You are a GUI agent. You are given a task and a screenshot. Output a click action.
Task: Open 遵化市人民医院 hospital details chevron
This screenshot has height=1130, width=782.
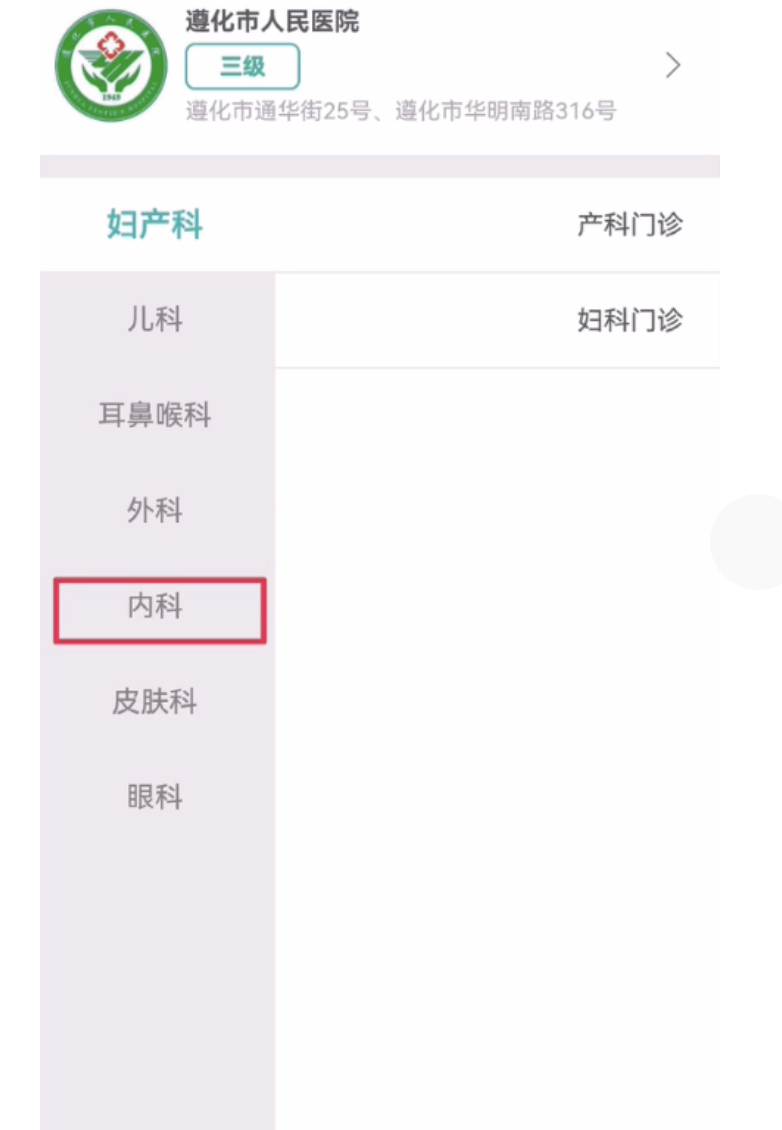pos(673,66)
